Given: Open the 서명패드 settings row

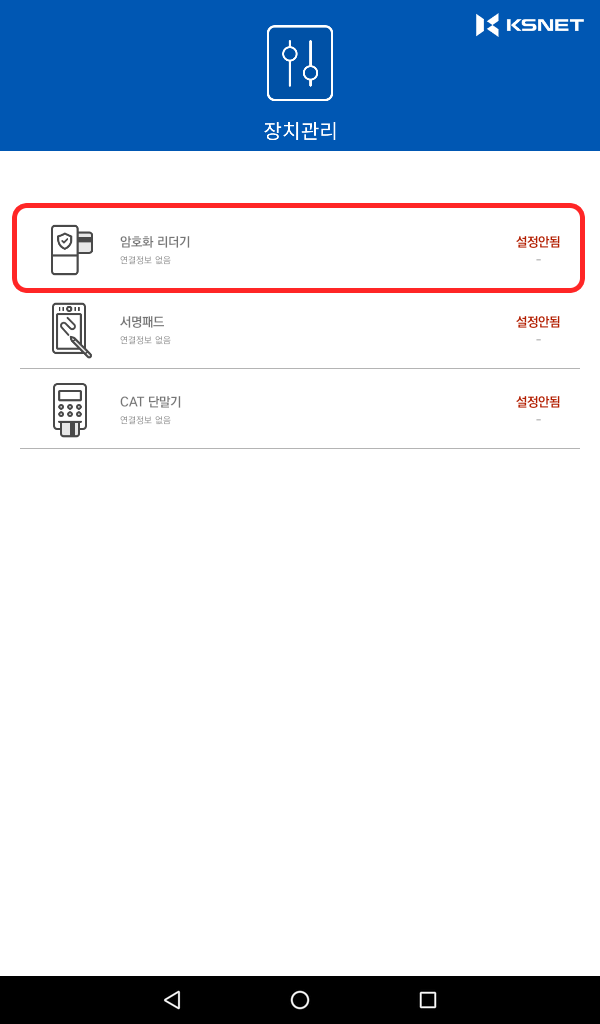Looking at the screenshot, I should 300,330.
